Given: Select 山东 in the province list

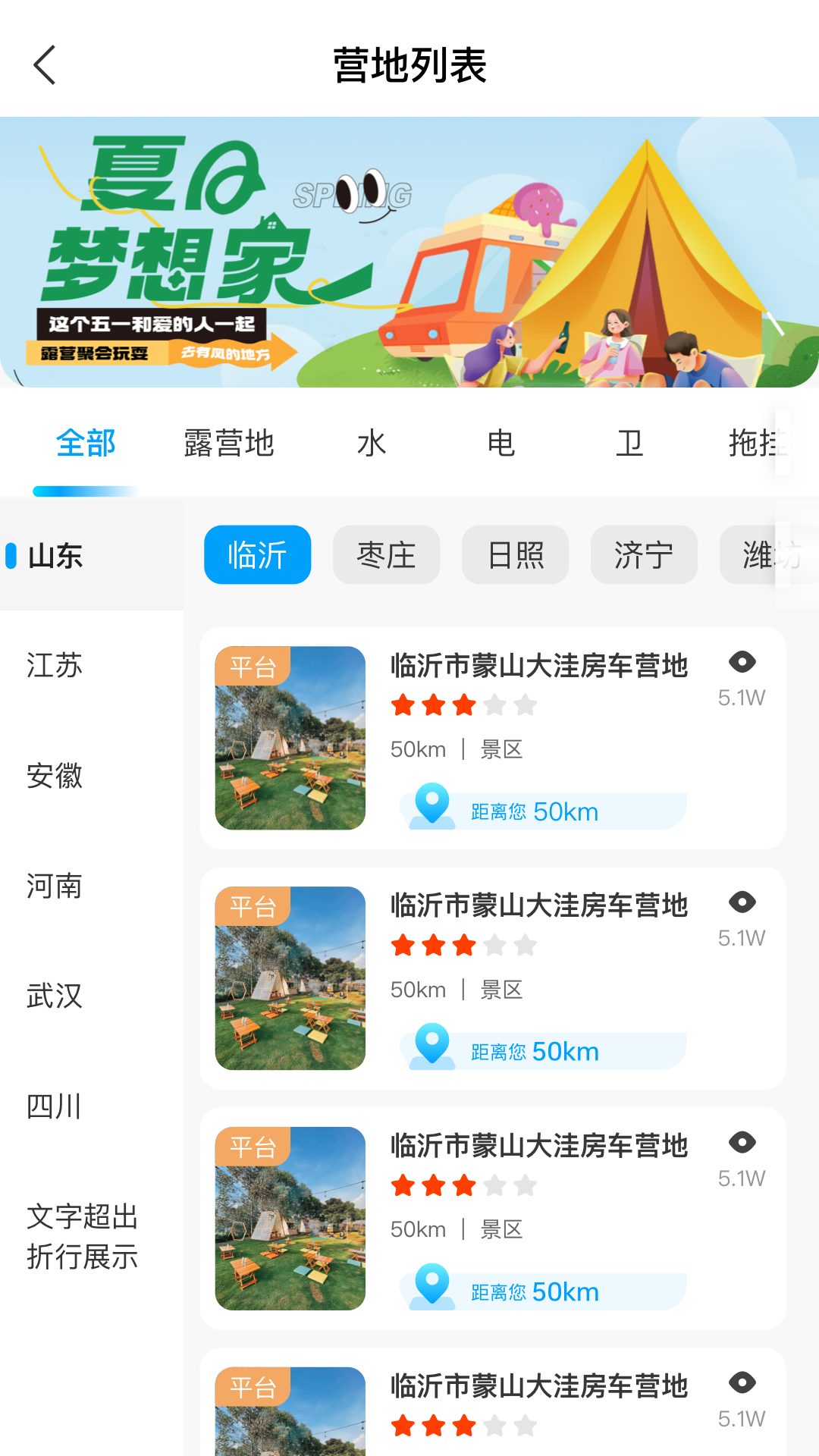Looking at the screenshot, I should [x=55, y=555].
